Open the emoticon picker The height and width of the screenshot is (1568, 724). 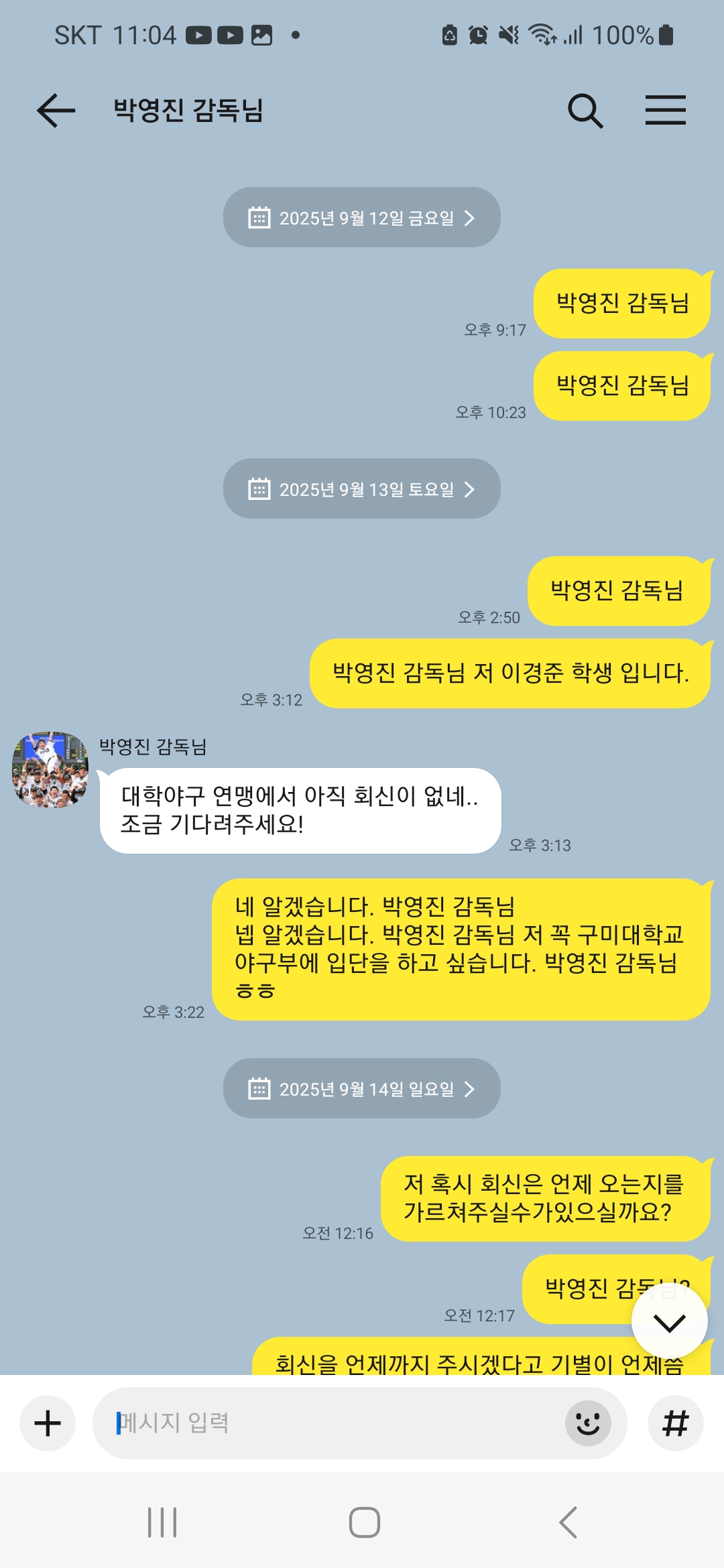[x=588, y=1423]
